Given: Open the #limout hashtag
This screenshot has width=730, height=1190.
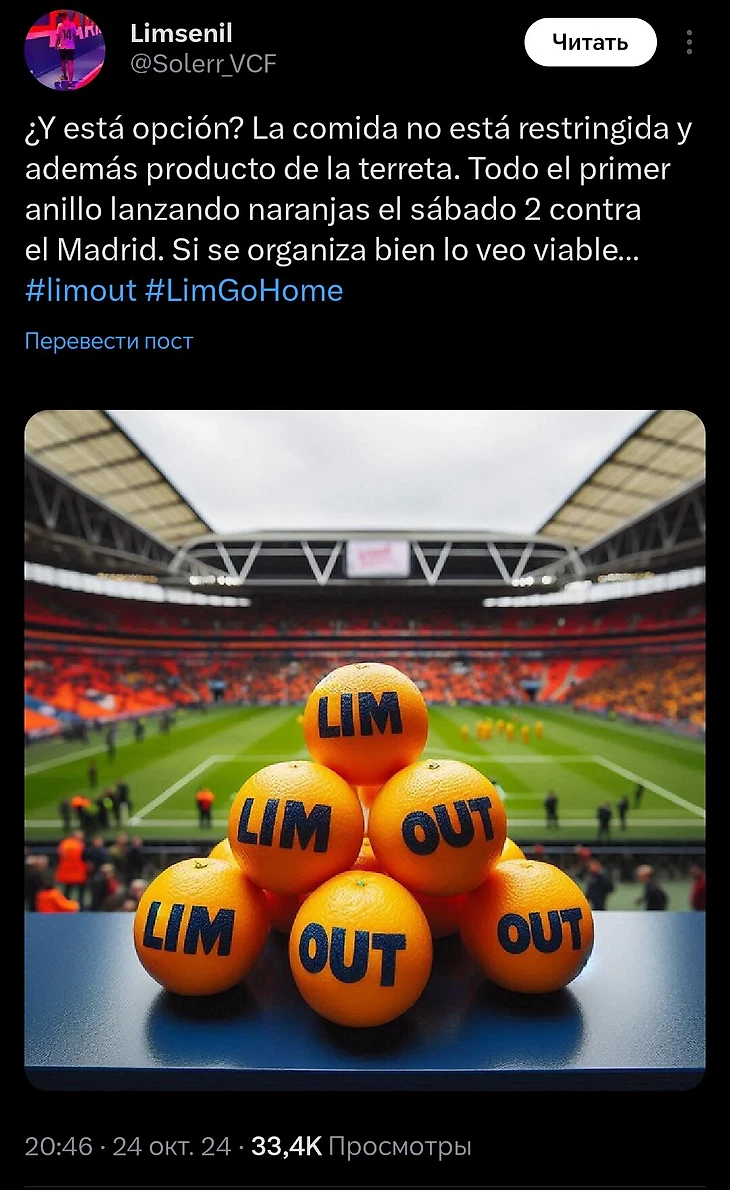Looking at the screenshot, I should pyautogui.click(x=80, y=290).
